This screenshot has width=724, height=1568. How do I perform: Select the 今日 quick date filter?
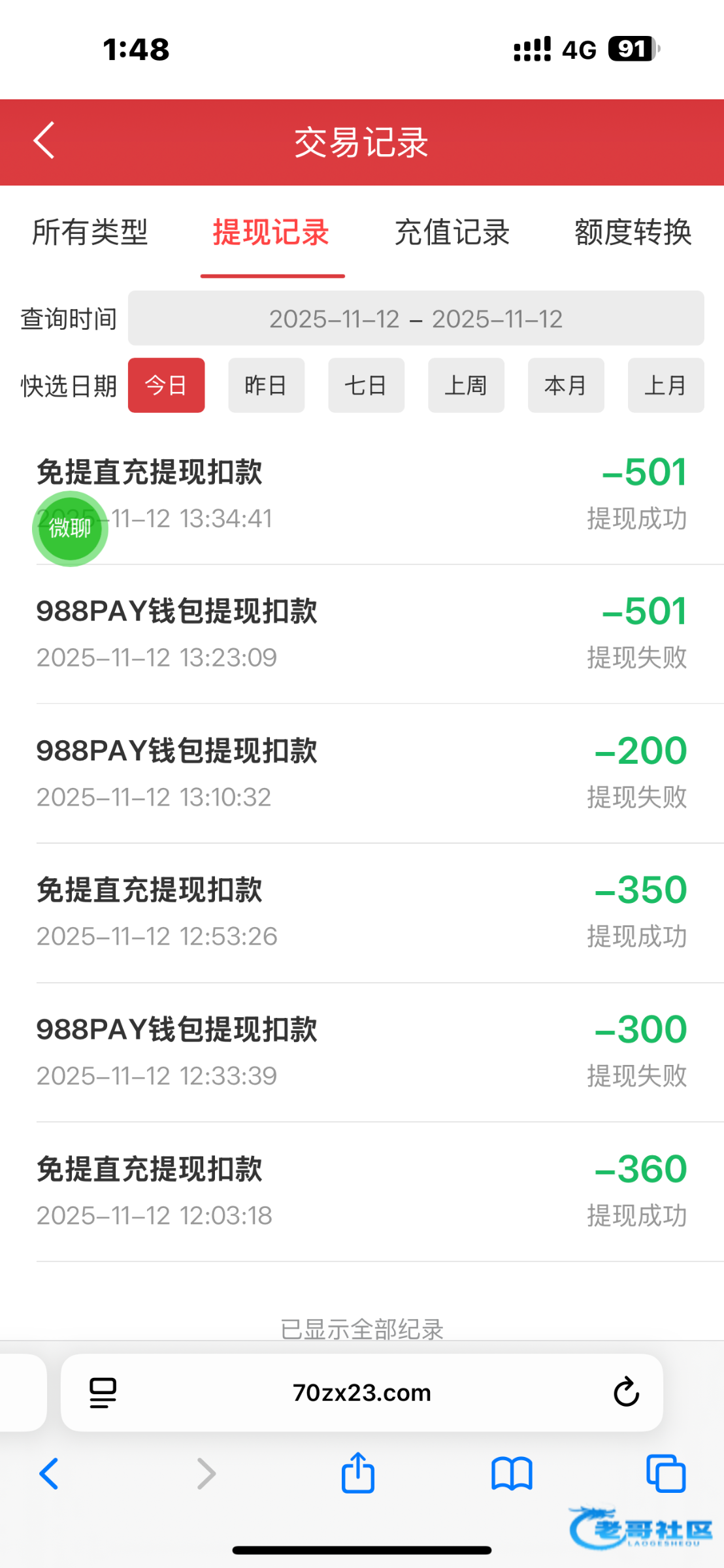click(166, 385)
